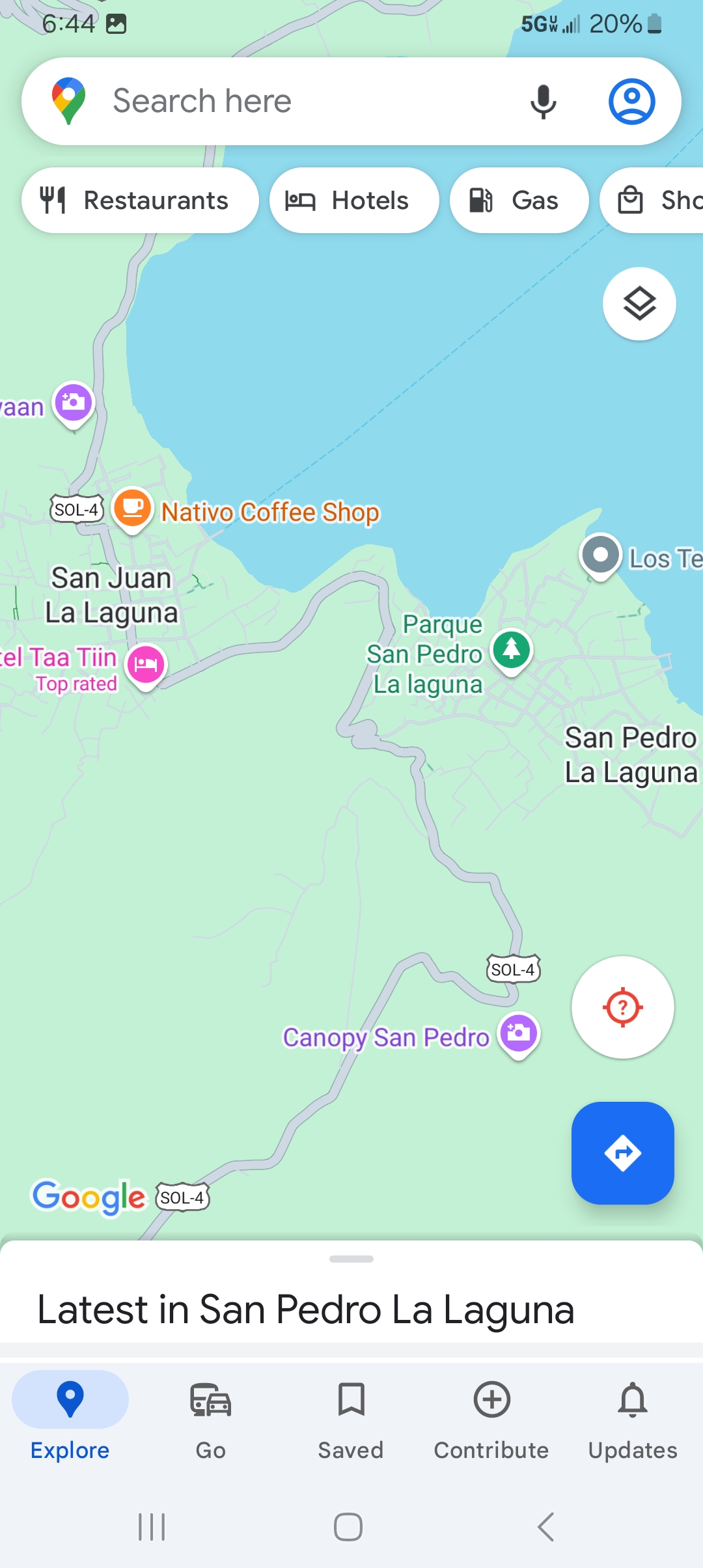This screenshot has width=703, height=1568.
Task: Start voice search with the microphone
Action: click(544, 102)
